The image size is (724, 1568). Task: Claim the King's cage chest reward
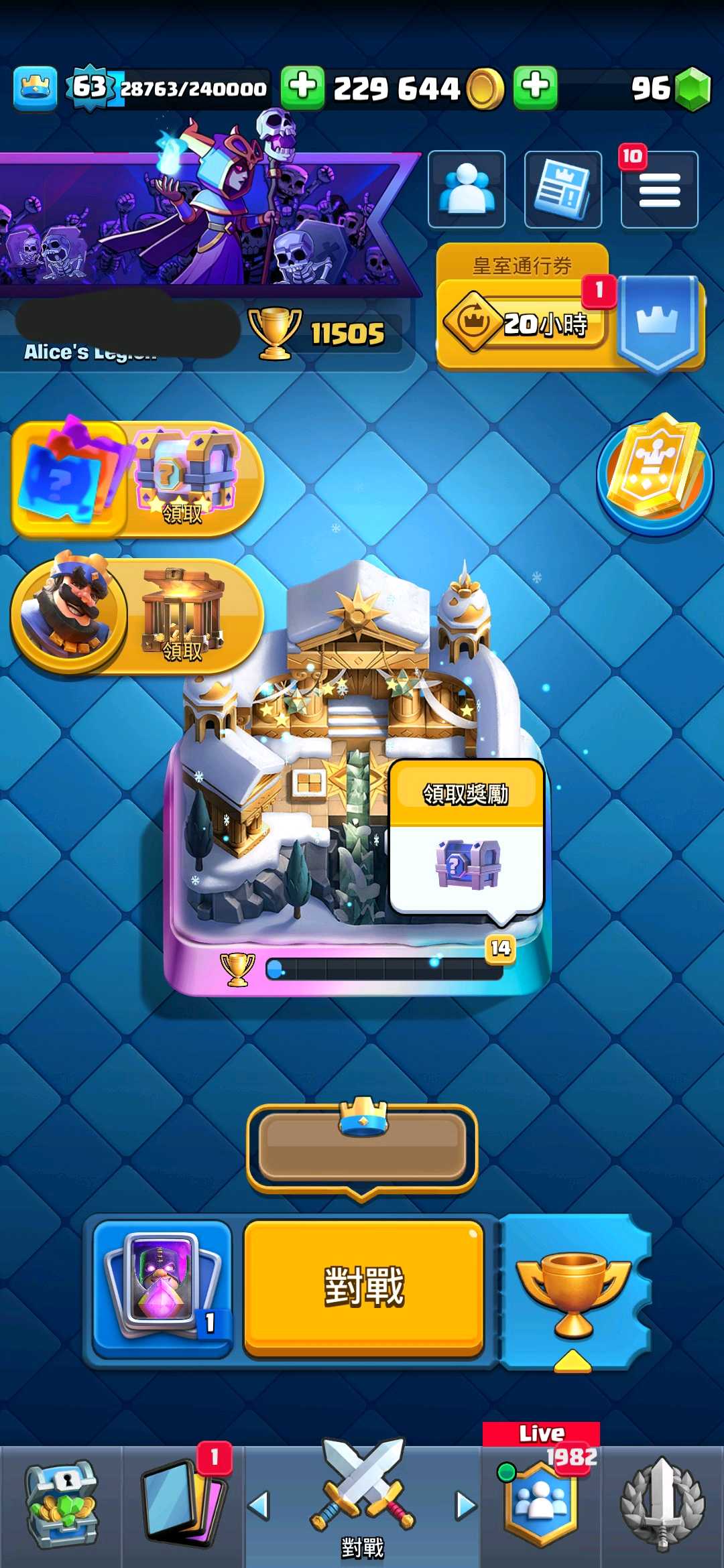click(137, 616)
